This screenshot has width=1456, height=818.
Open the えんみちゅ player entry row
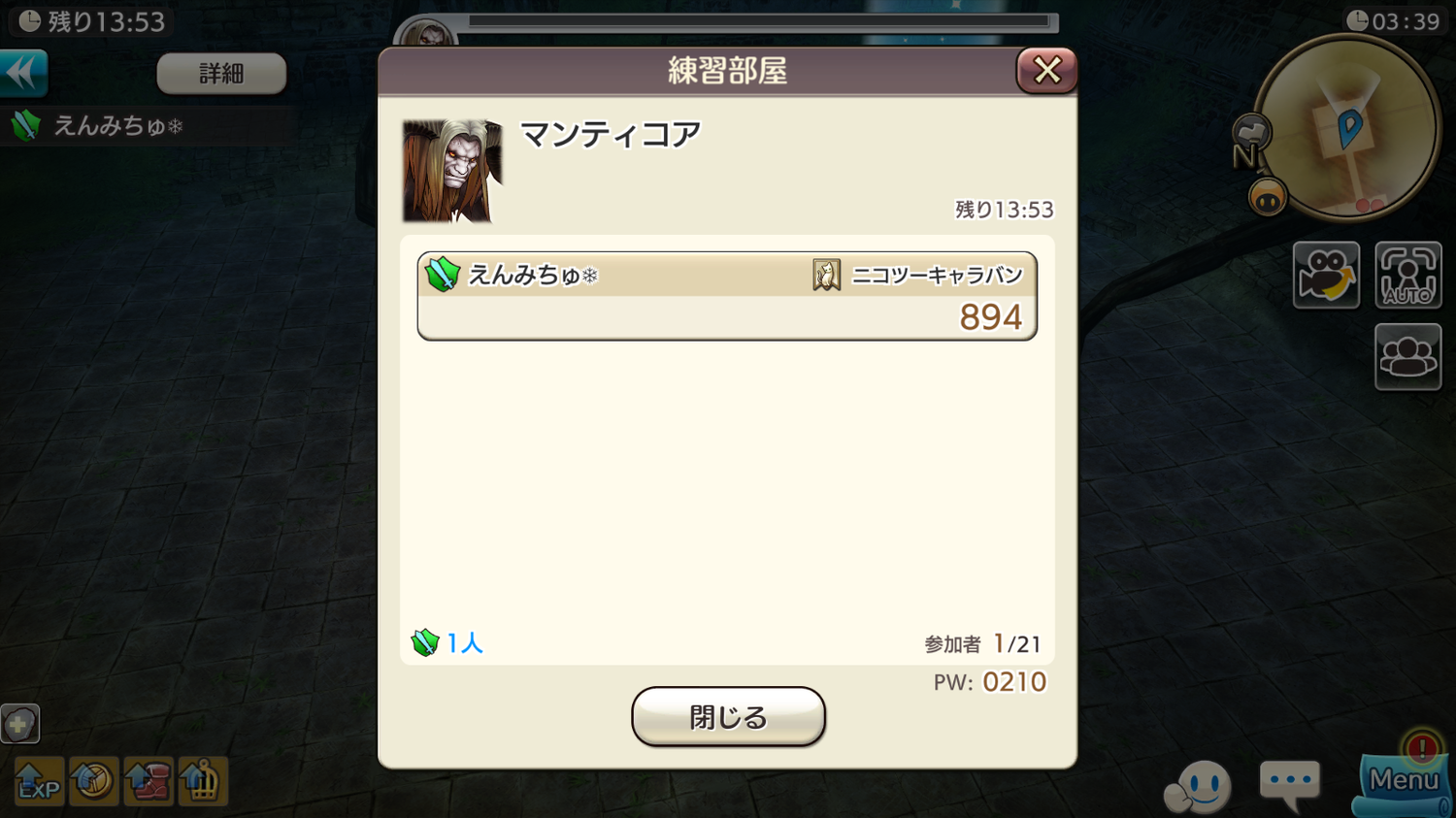tap(727, 296)
